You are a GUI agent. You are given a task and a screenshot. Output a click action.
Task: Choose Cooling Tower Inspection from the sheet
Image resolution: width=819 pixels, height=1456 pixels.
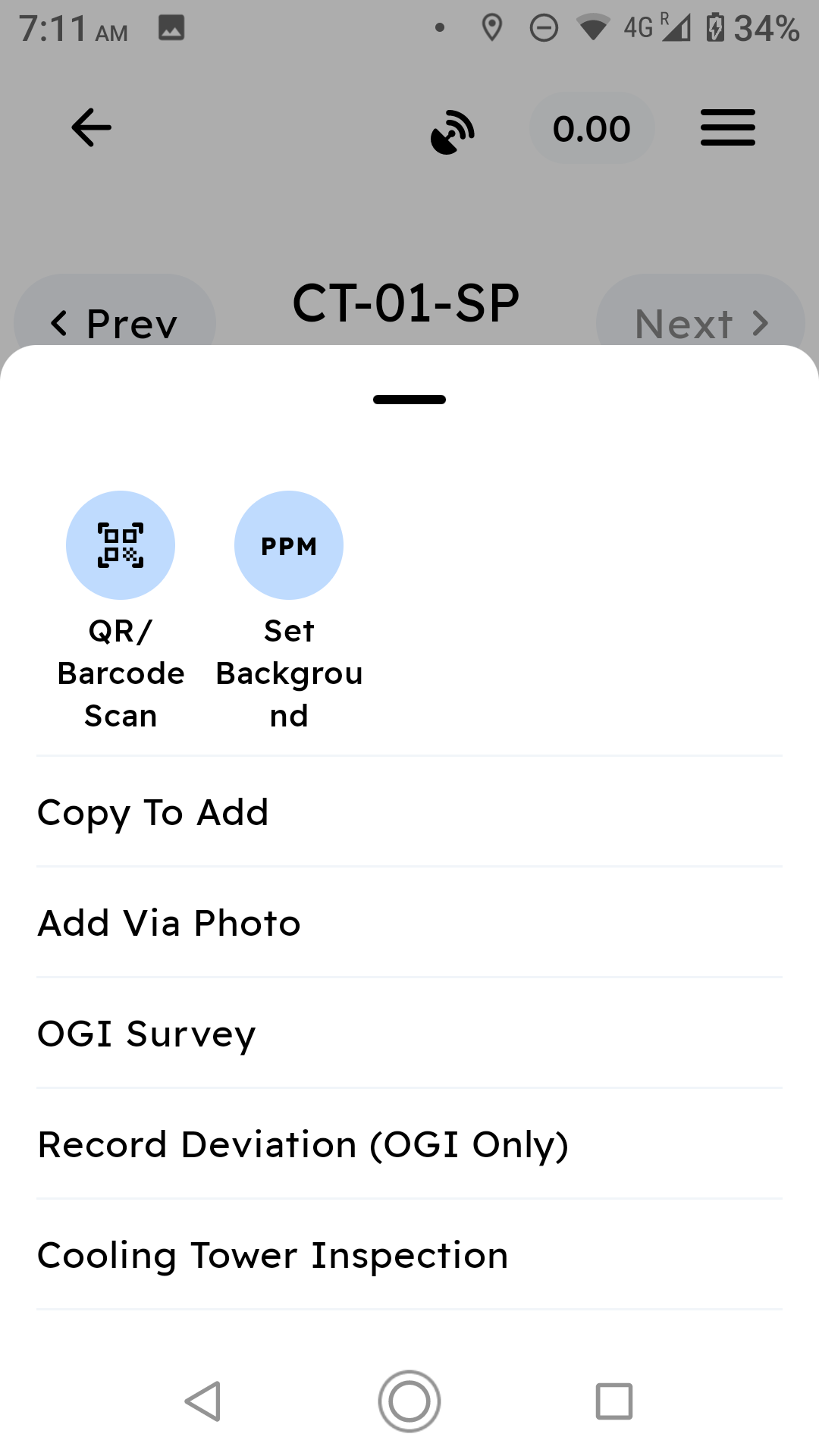pos(272,1255)
